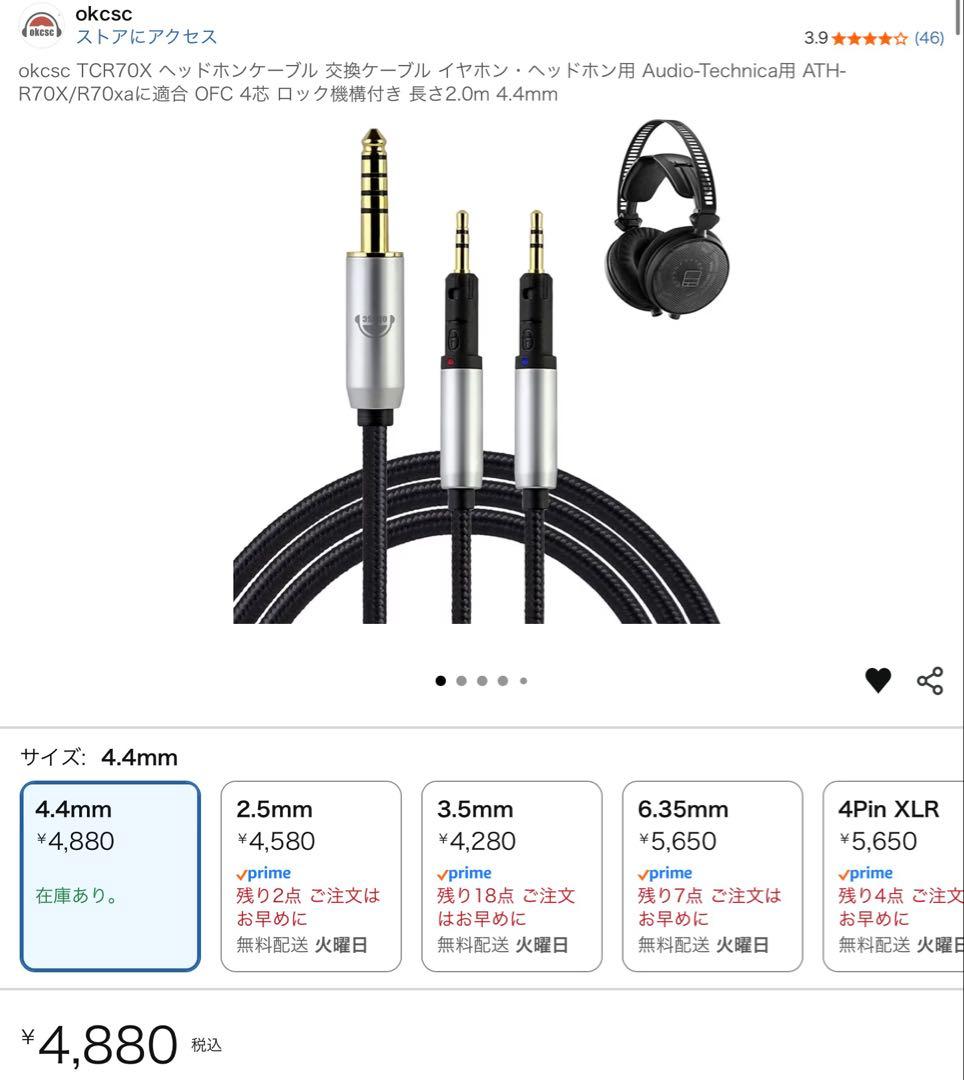Add product to wish list with heart icon
964x1080 pixels.
[x=877, y=681]
